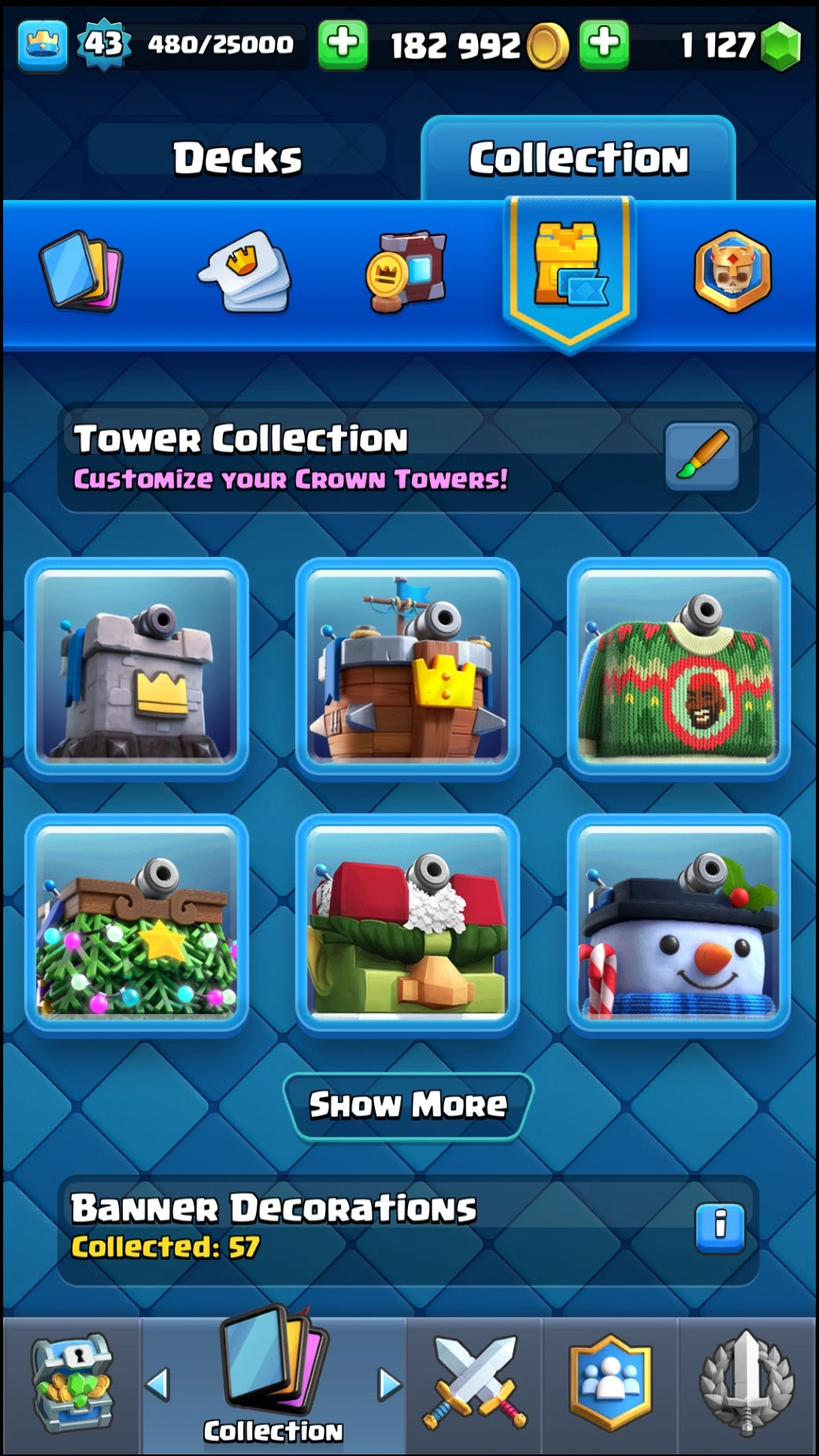819x1456 pixels.
Task: Open the events sword laurel tab
Action: click(747, 1385)
